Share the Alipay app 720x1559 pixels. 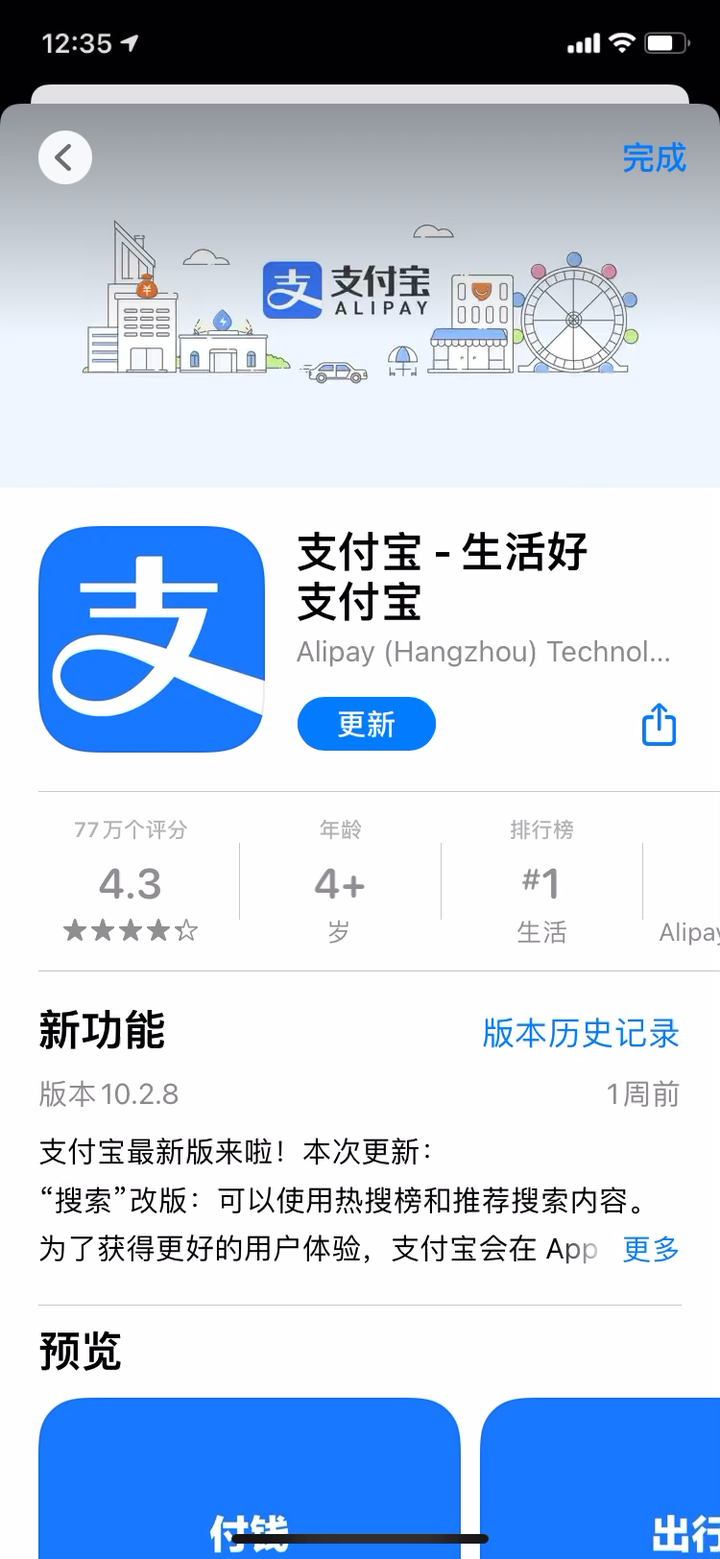[658, 725]
